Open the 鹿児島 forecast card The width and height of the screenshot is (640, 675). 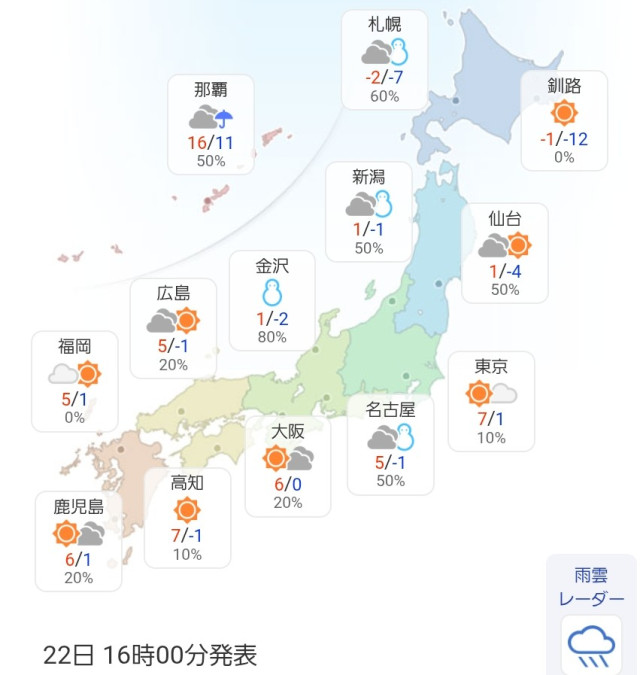[x=78, y=540]
